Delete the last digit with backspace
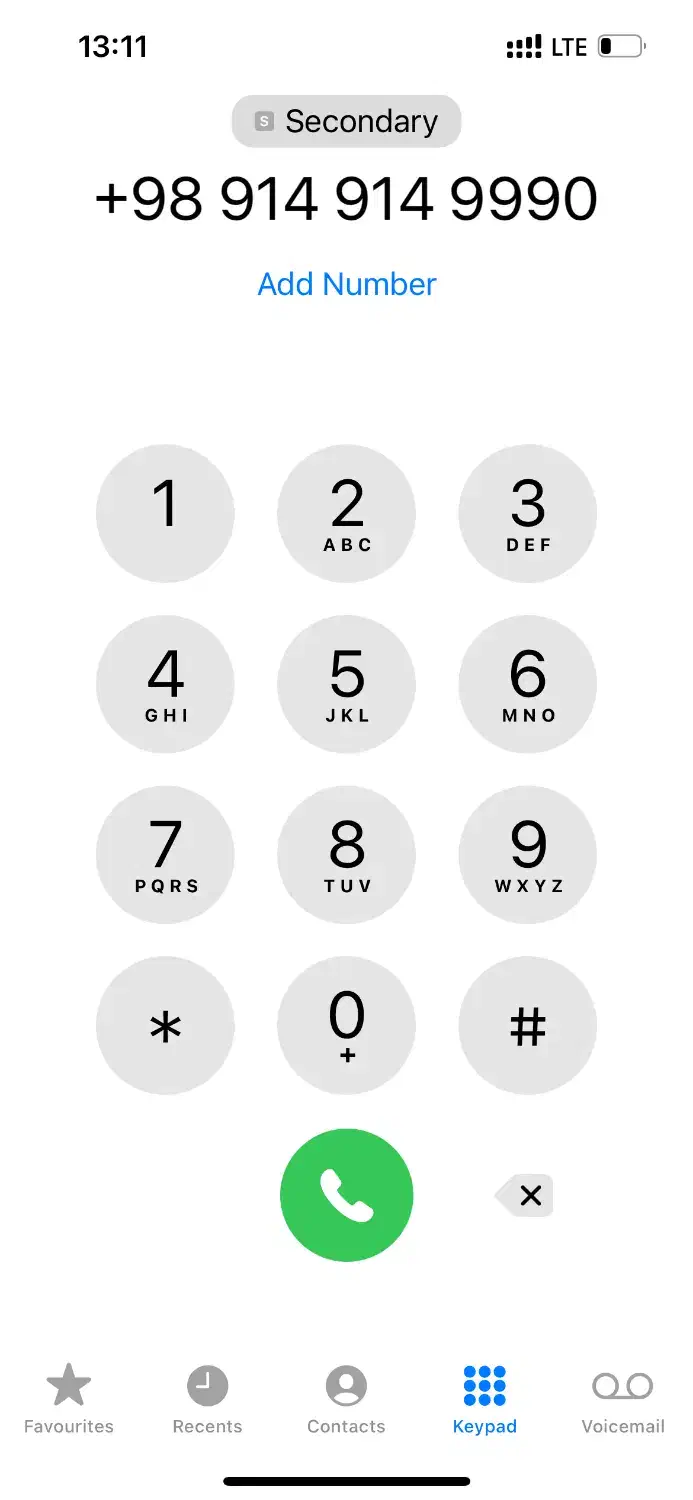This screenshot has width=693, height=1500. [526, 1195]
